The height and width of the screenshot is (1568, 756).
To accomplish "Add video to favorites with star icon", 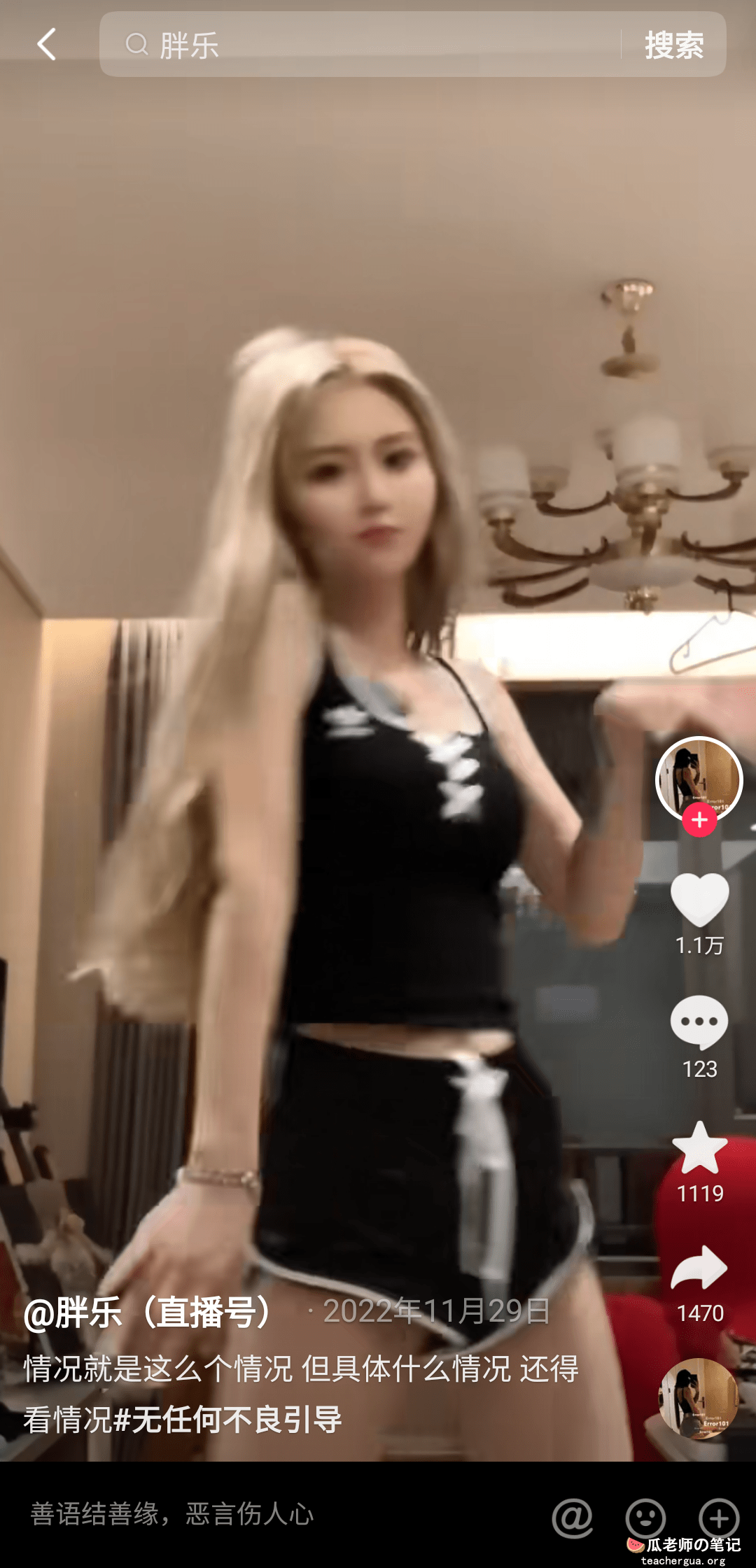I will click(x=699, y=1148).
